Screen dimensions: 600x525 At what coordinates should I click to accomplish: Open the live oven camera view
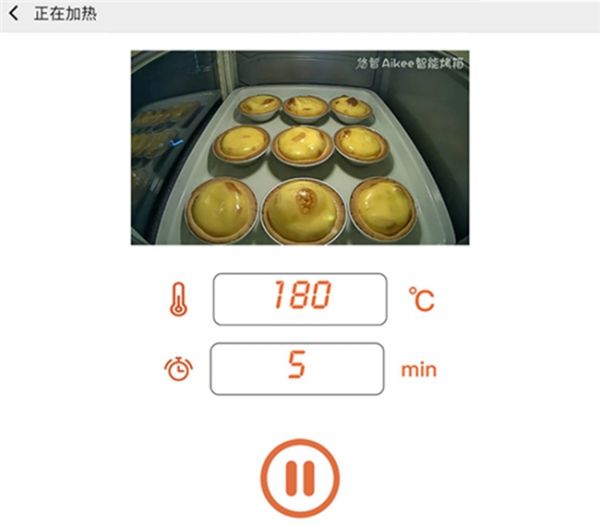coord(300,147)
